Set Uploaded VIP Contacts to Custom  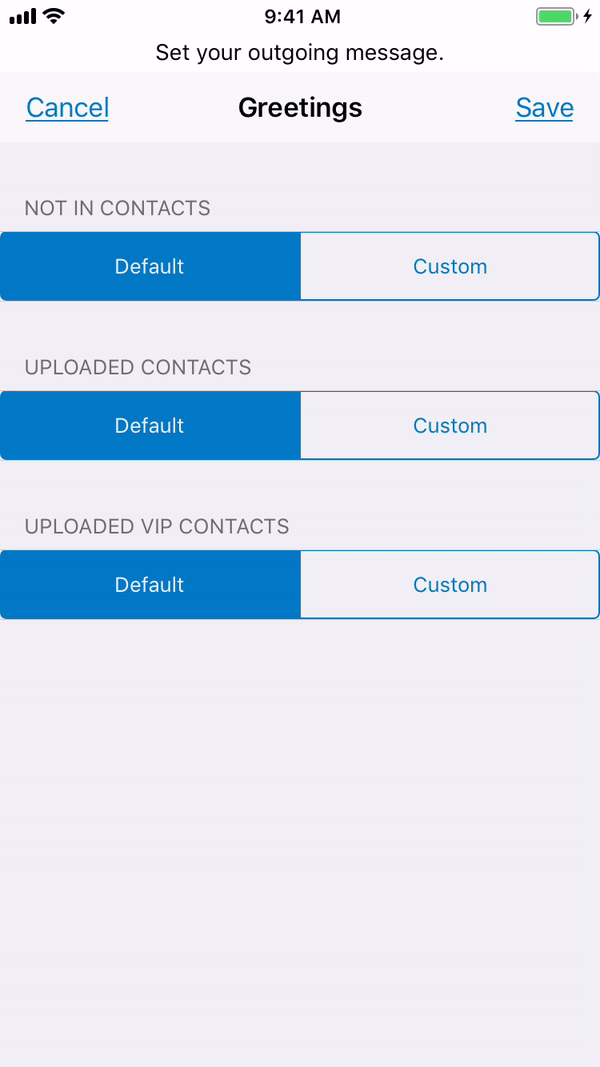point(450,585)
